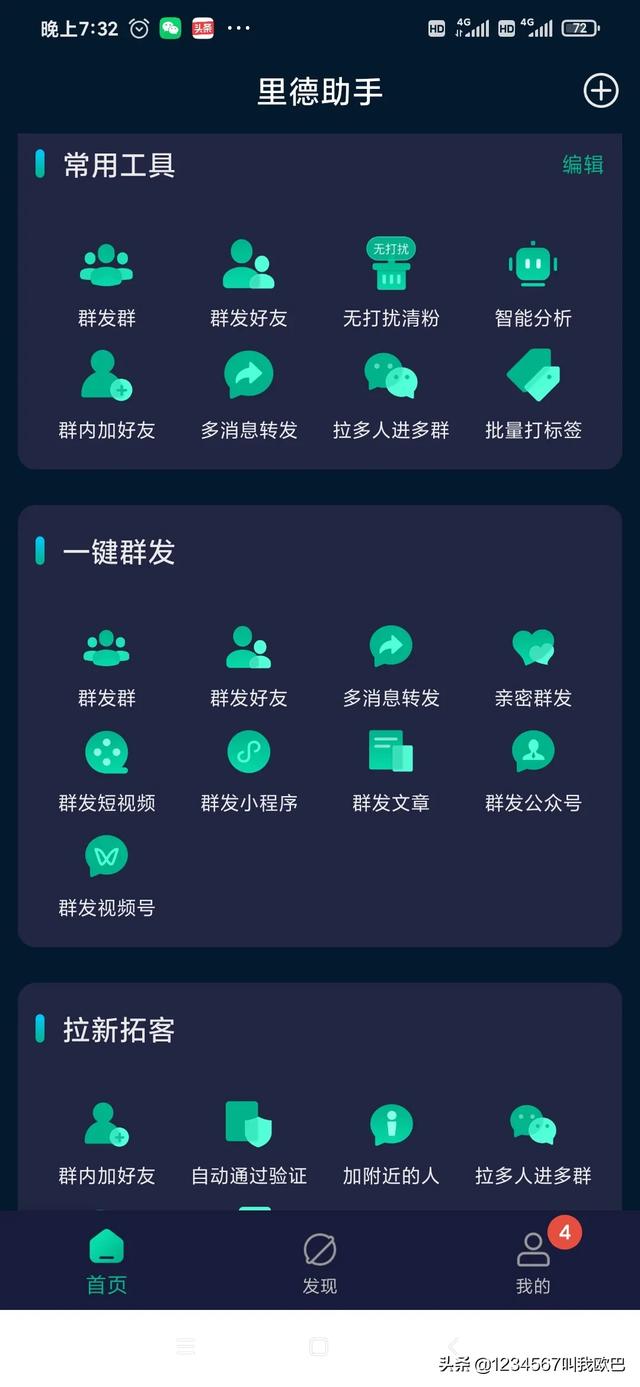This screenshot has width=640, height=1387.
Task: Open 群发文章 feature
Action: coord(391,770)
